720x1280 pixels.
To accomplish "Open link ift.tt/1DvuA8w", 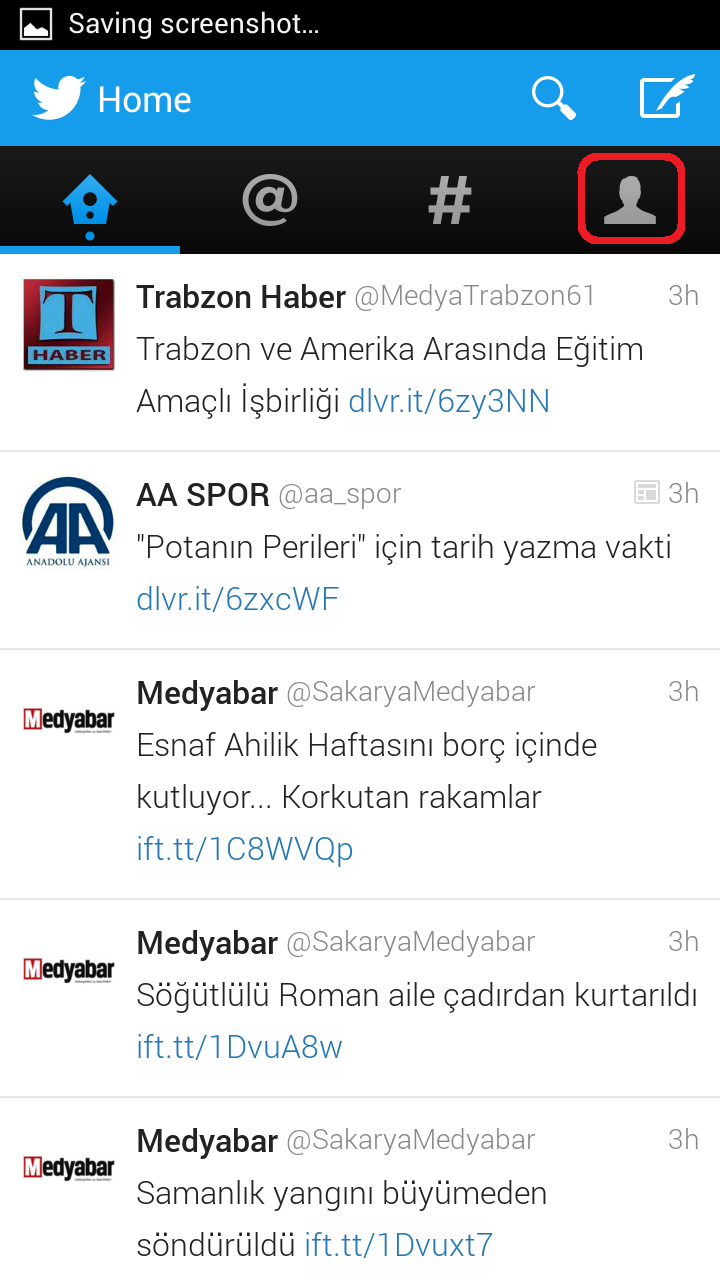I will (x=240, y=1048).
